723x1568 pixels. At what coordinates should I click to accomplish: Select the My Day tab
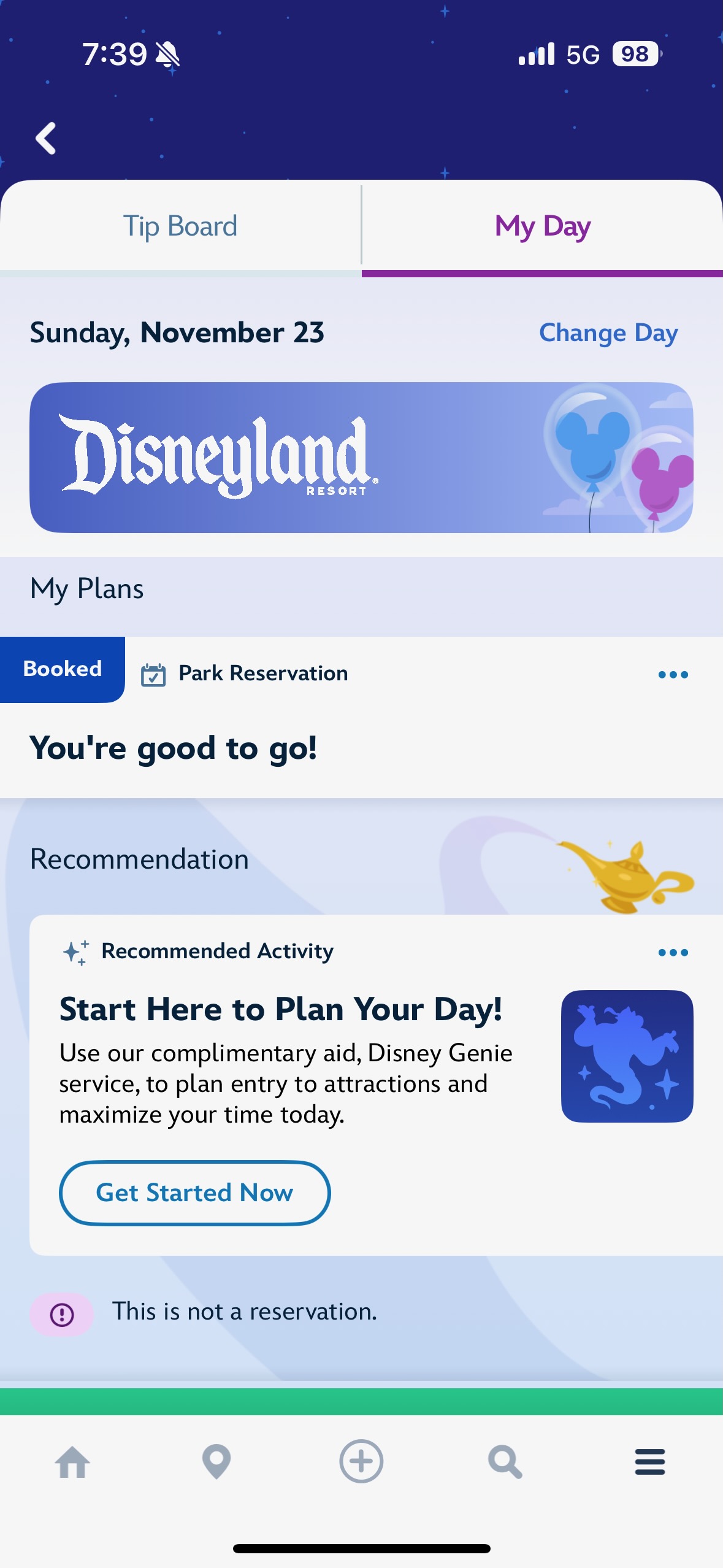(542, 226)
